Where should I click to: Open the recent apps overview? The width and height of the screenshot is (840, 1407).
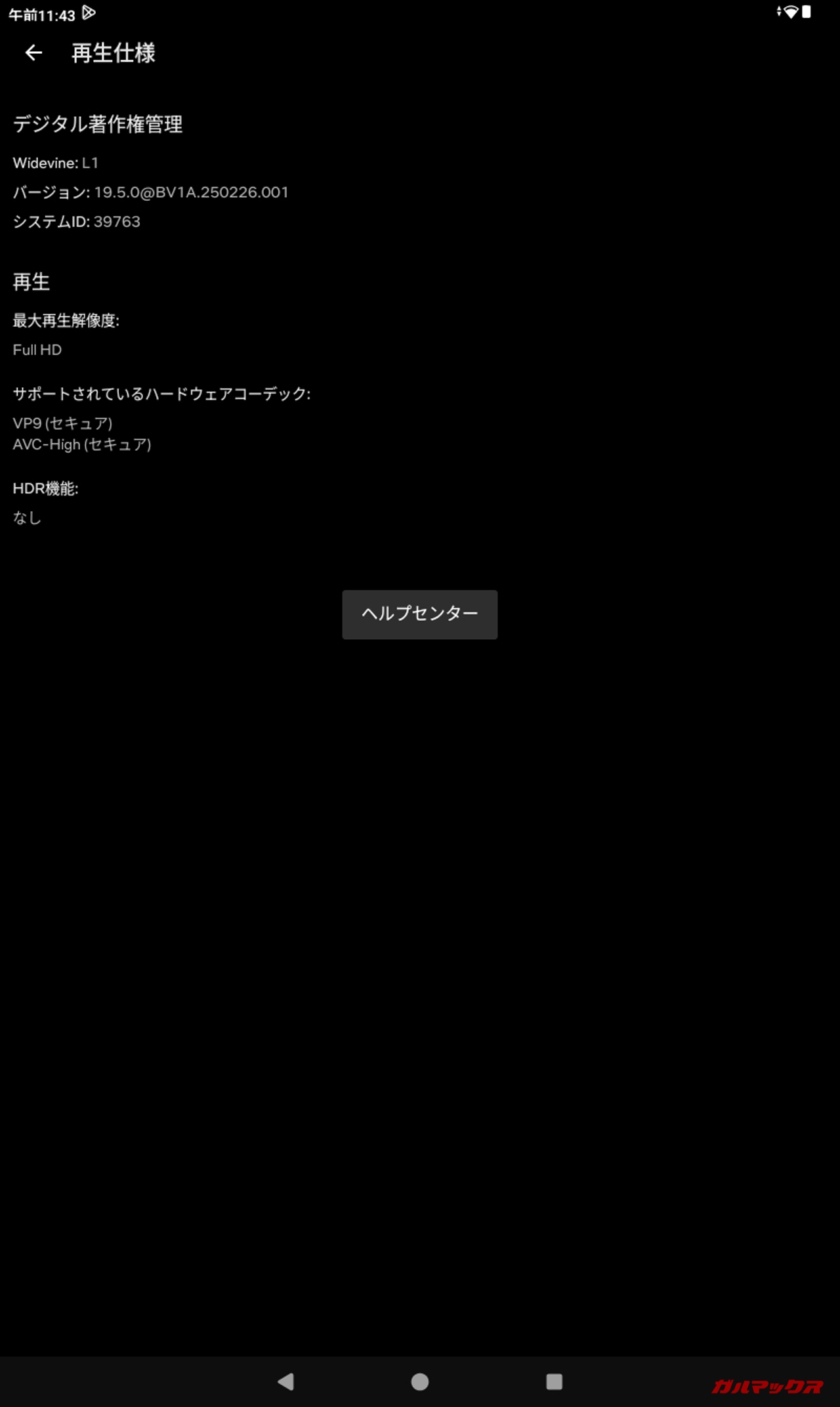click(x=554, y=1381)
